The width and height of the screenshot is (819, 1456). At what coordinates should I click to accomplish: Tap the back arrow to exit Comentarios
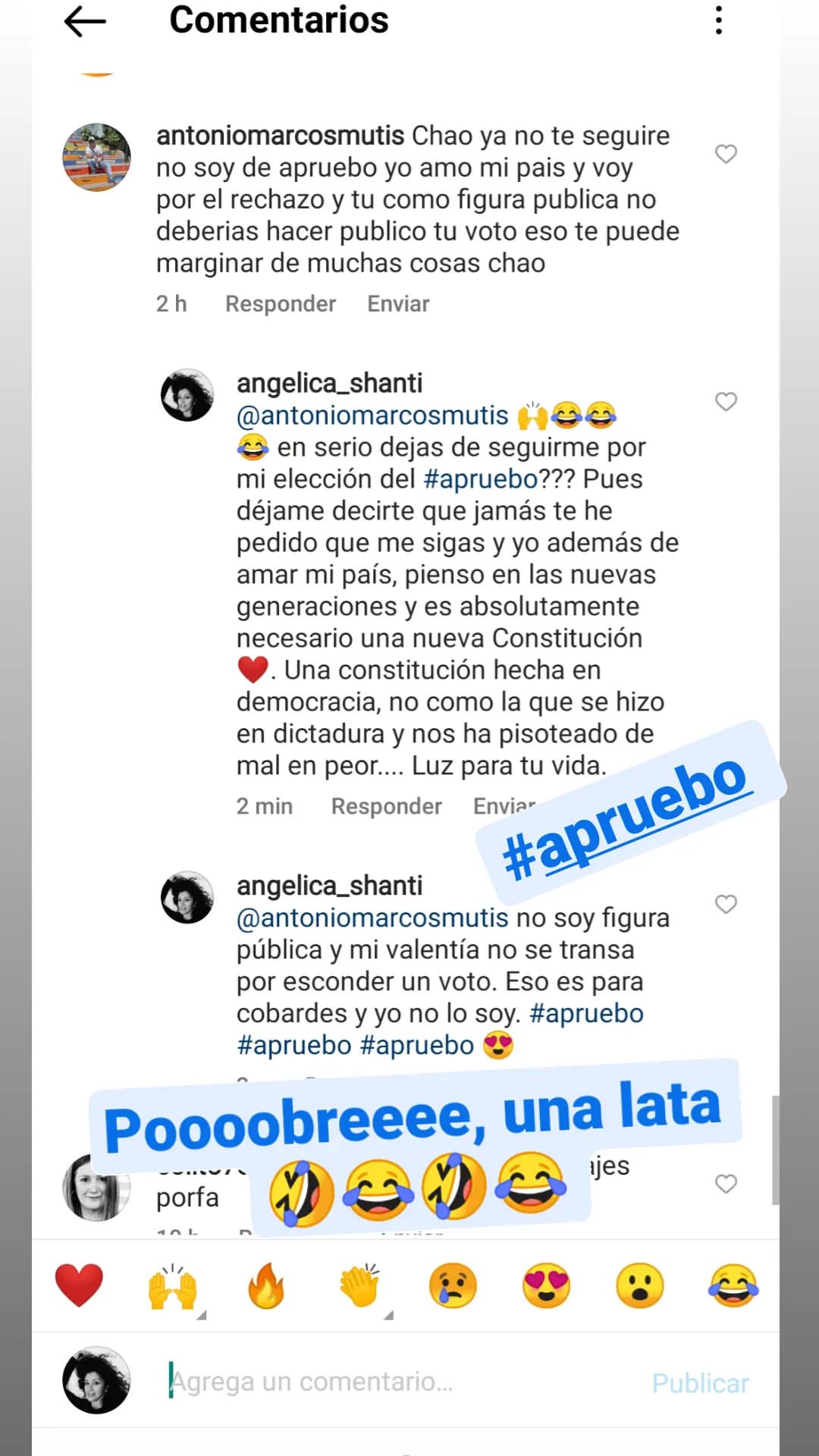coord(83,23)
